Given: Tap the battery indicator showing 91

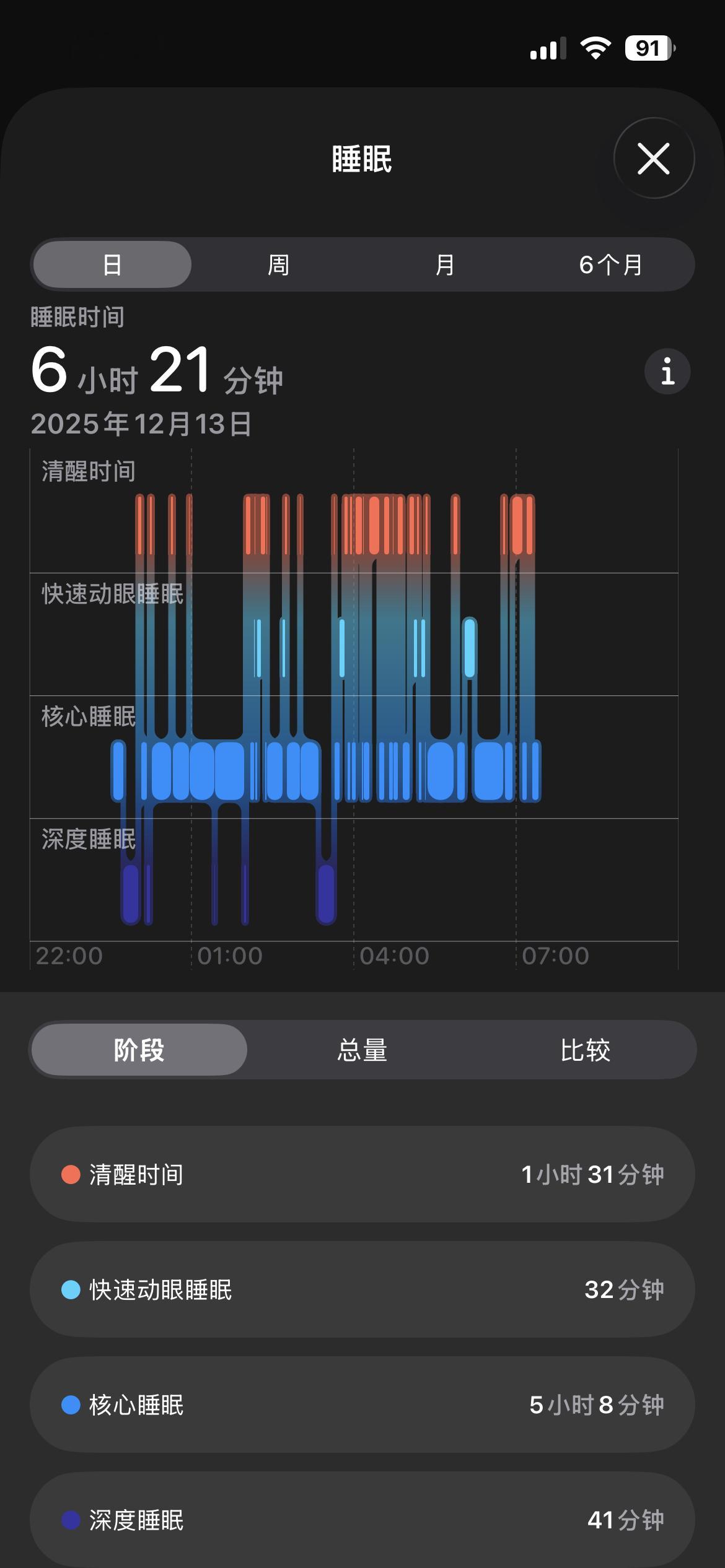Looking at the screenshot, I should (x=648, y=48).
